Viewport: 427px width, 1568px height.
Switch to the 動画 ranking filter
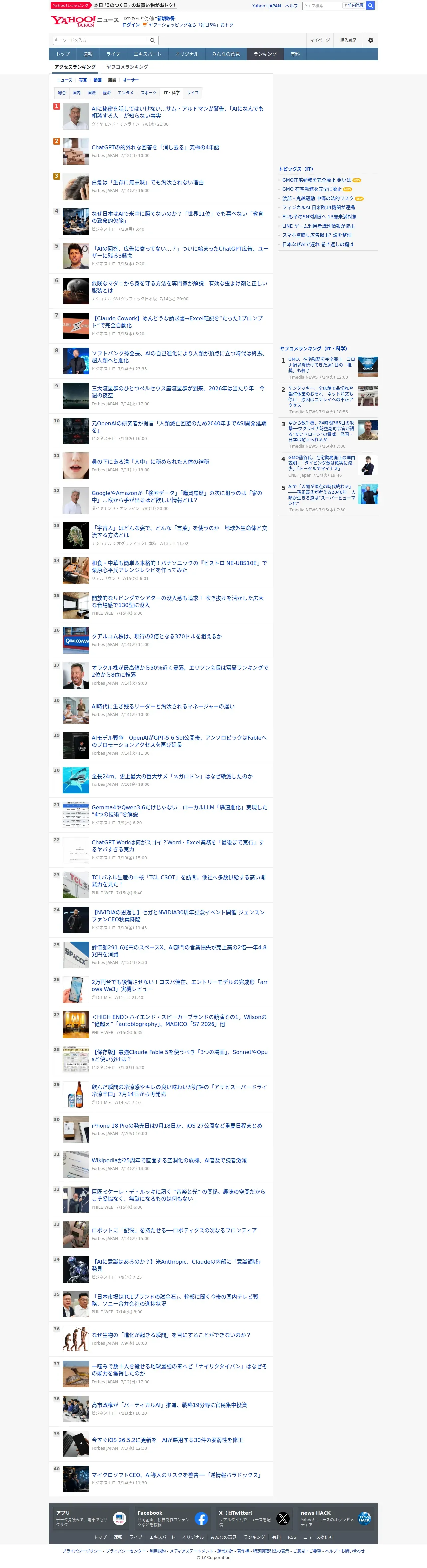(97, 80)
